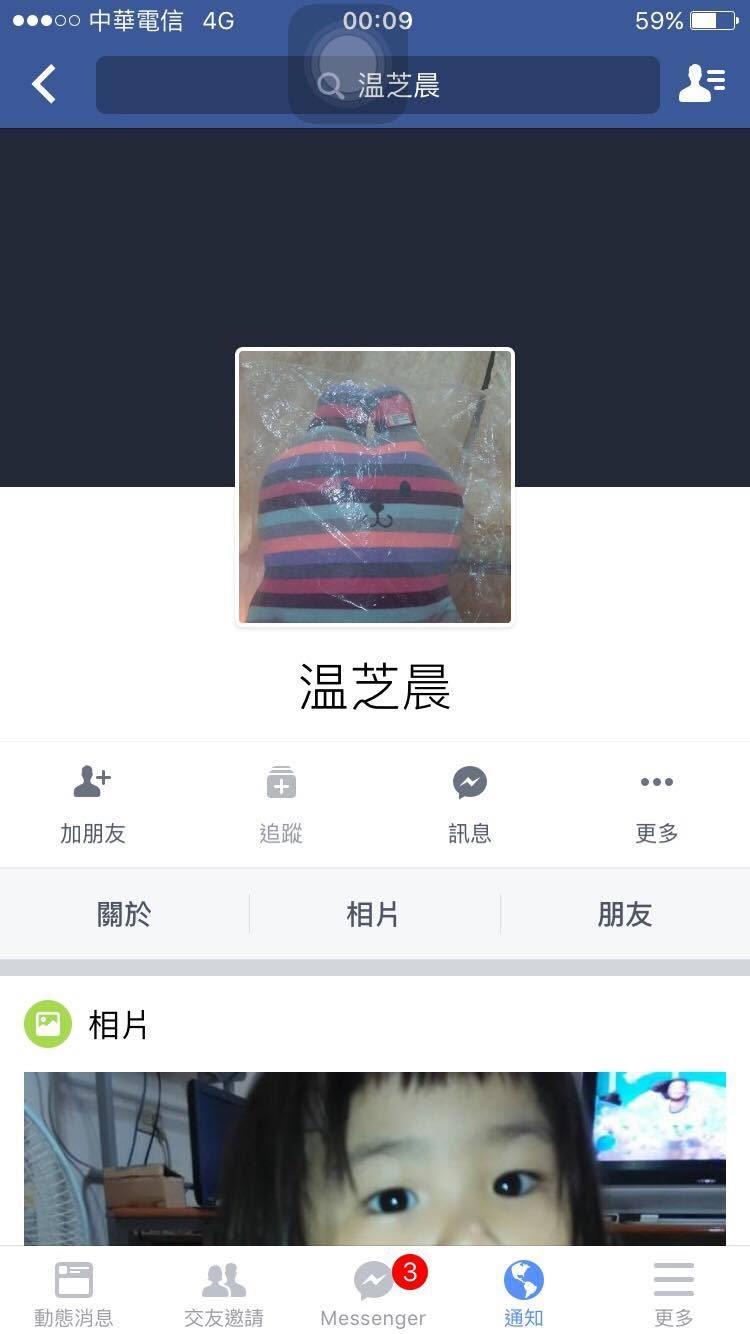Open 交友邀請 bottom tab
750x1334 pixels.
click(223, 1292)
